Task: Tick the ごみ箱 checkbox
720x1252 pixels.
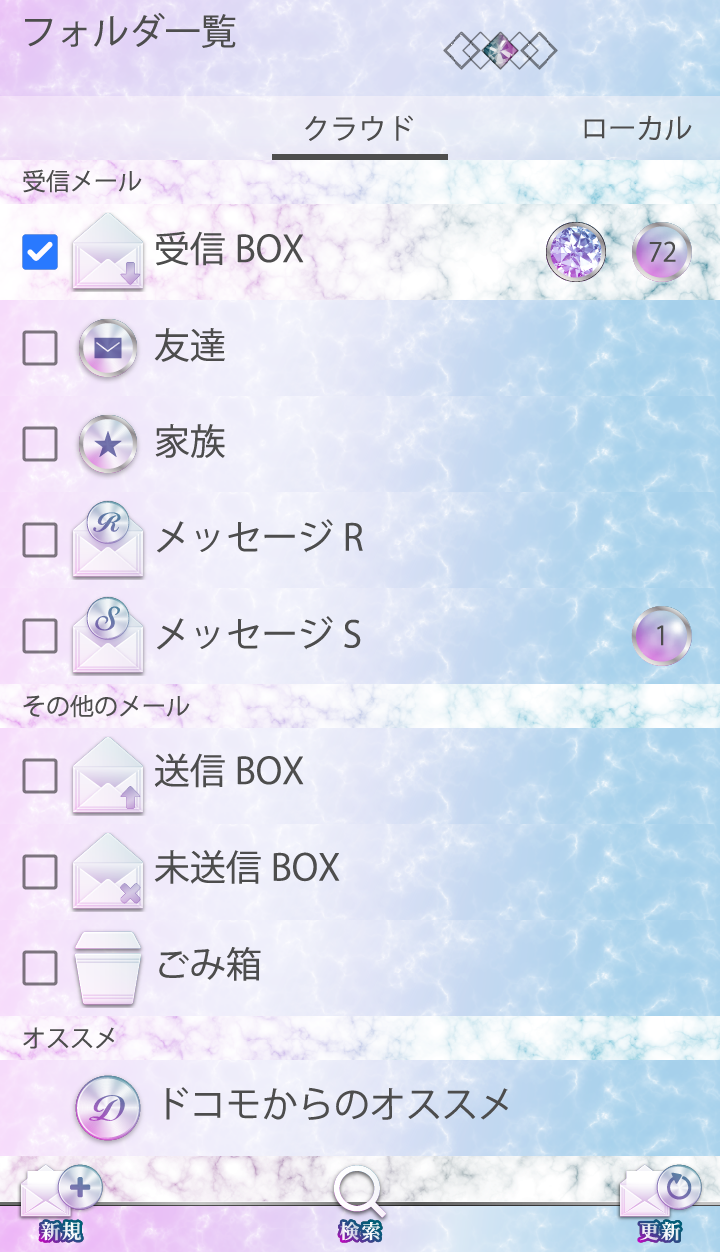Action: [x=40, y=967]
